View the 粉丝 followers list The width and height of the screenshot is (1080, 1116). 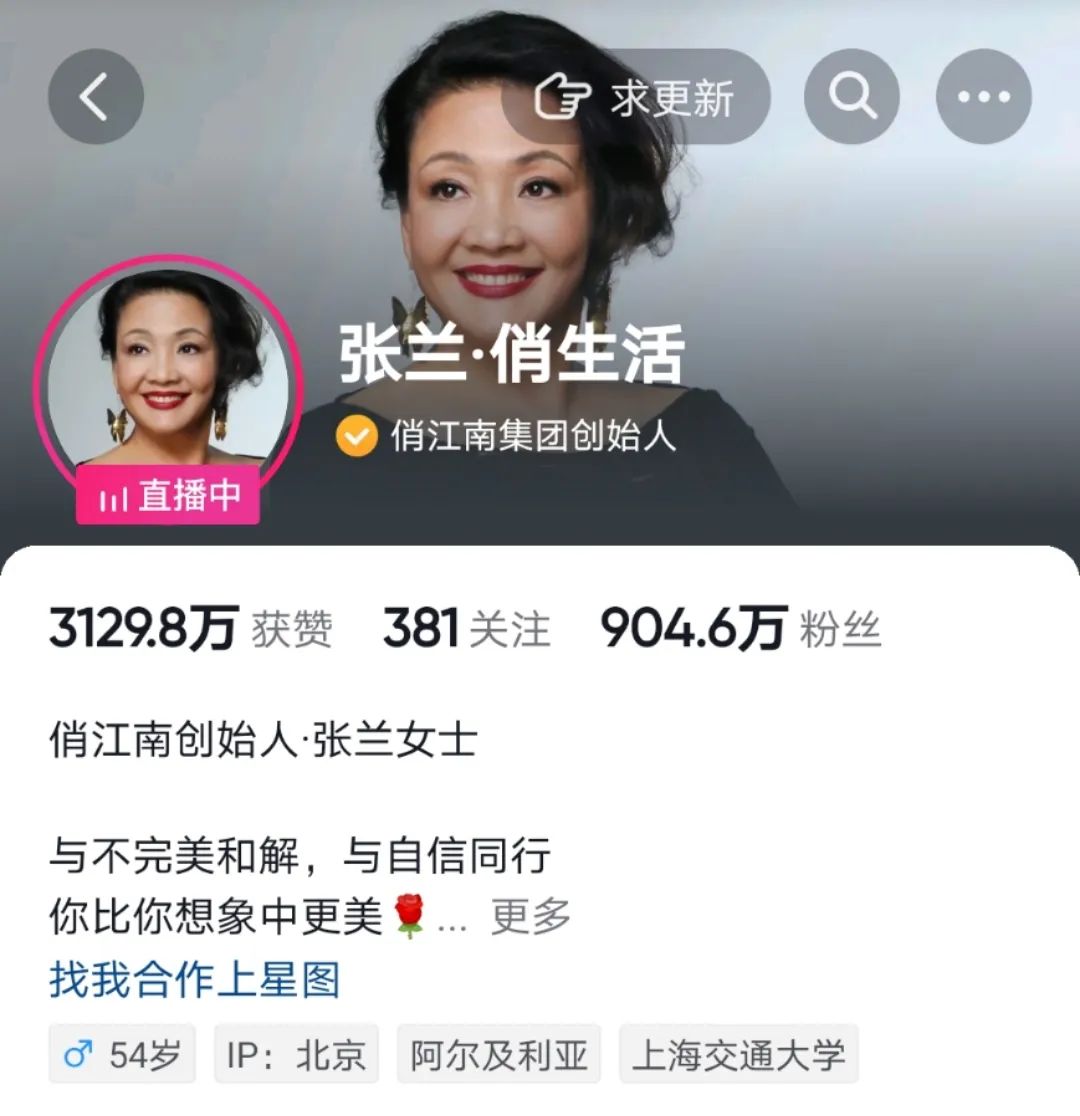coord(741,630)
